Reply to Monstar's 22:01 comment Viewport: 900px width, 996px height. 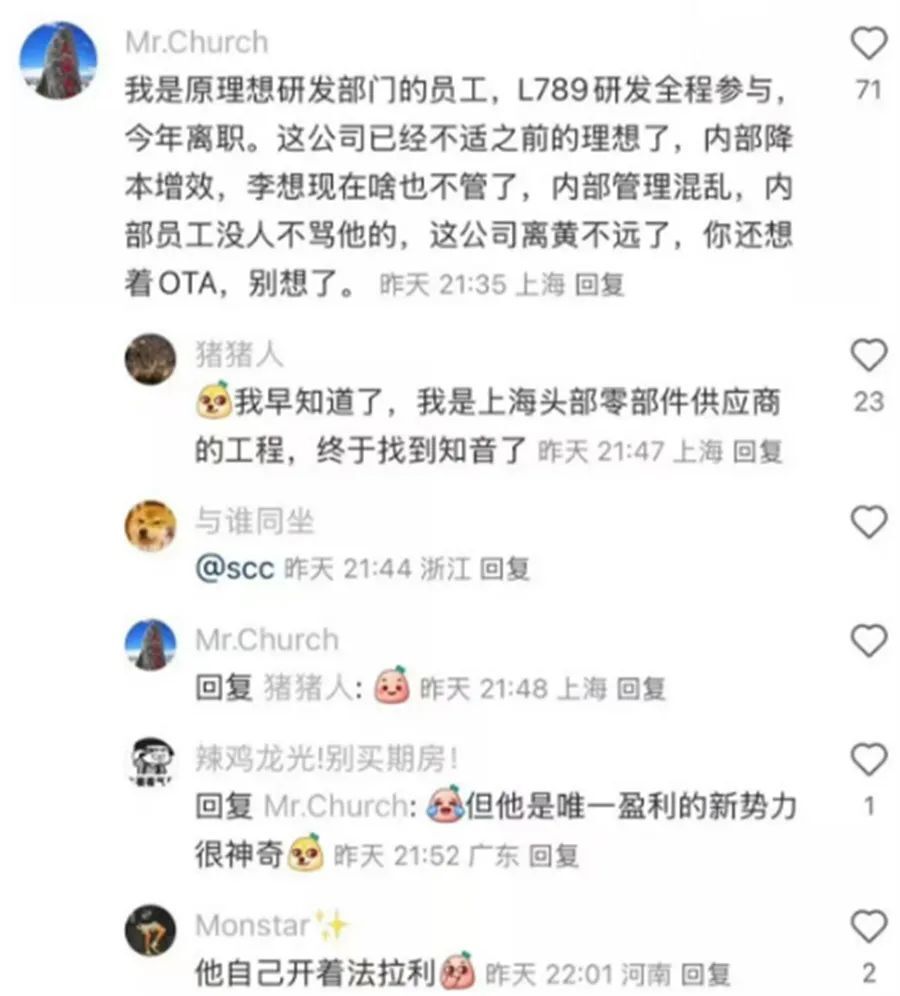point(706,973)
